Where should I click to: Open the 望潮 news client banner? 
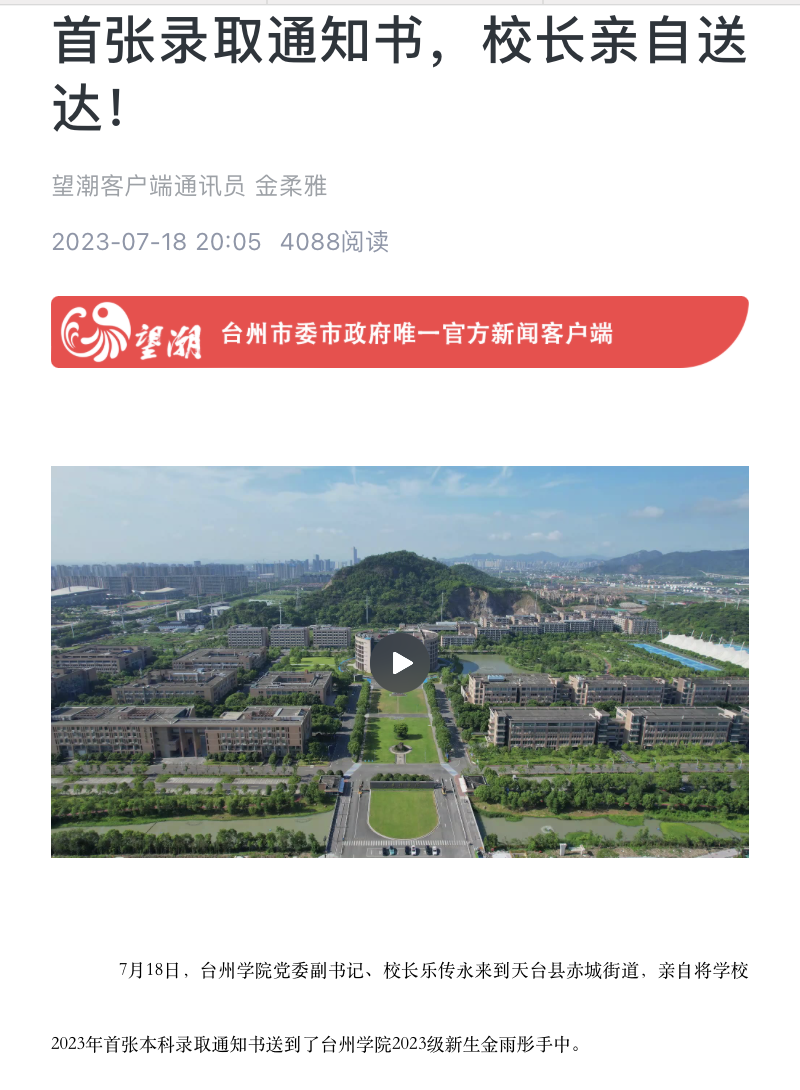tap(399, 332)
